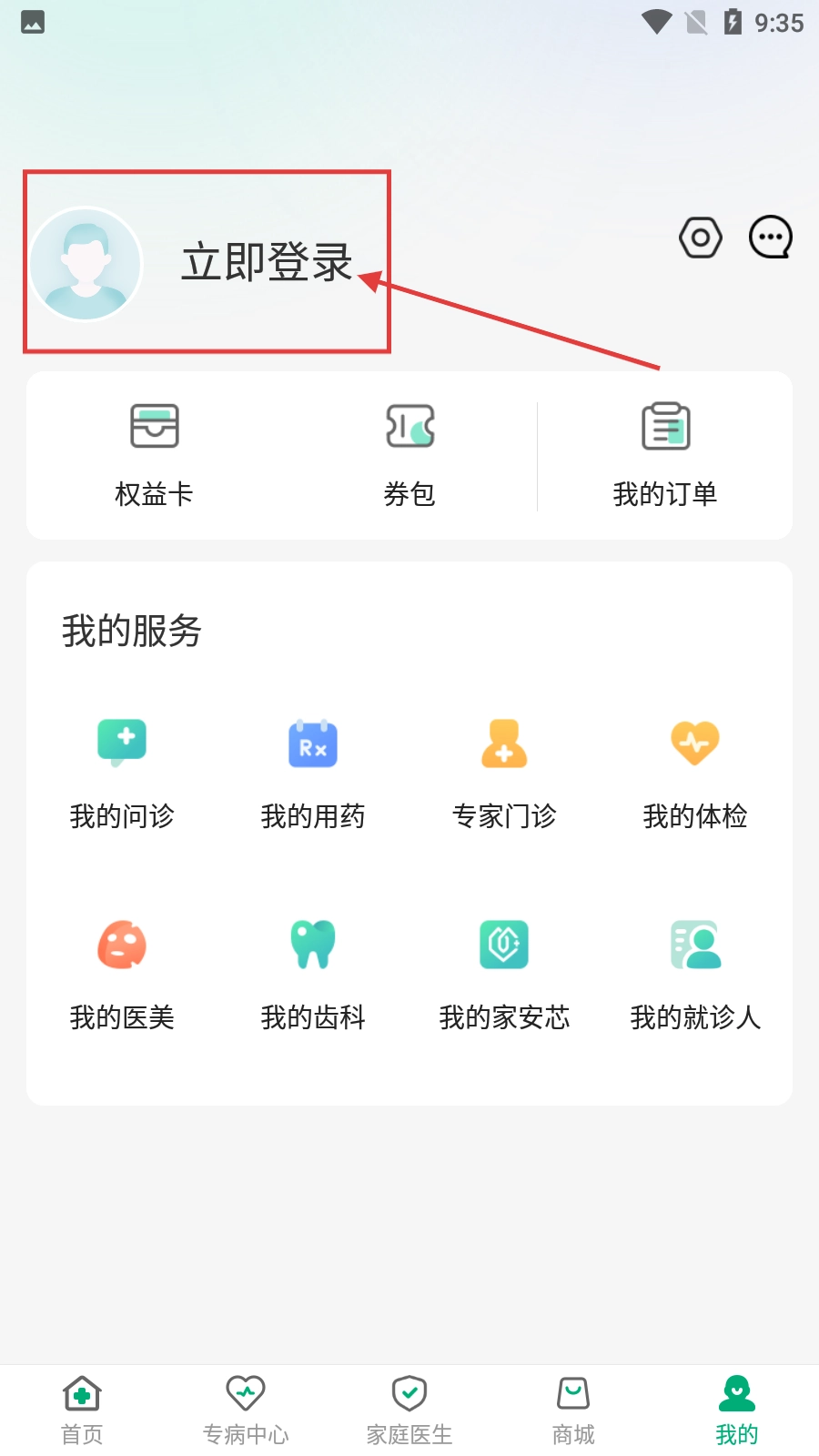Switch to 家庭医生 tab
The width and height of the screenshot is (819, 1456).
409,1410
